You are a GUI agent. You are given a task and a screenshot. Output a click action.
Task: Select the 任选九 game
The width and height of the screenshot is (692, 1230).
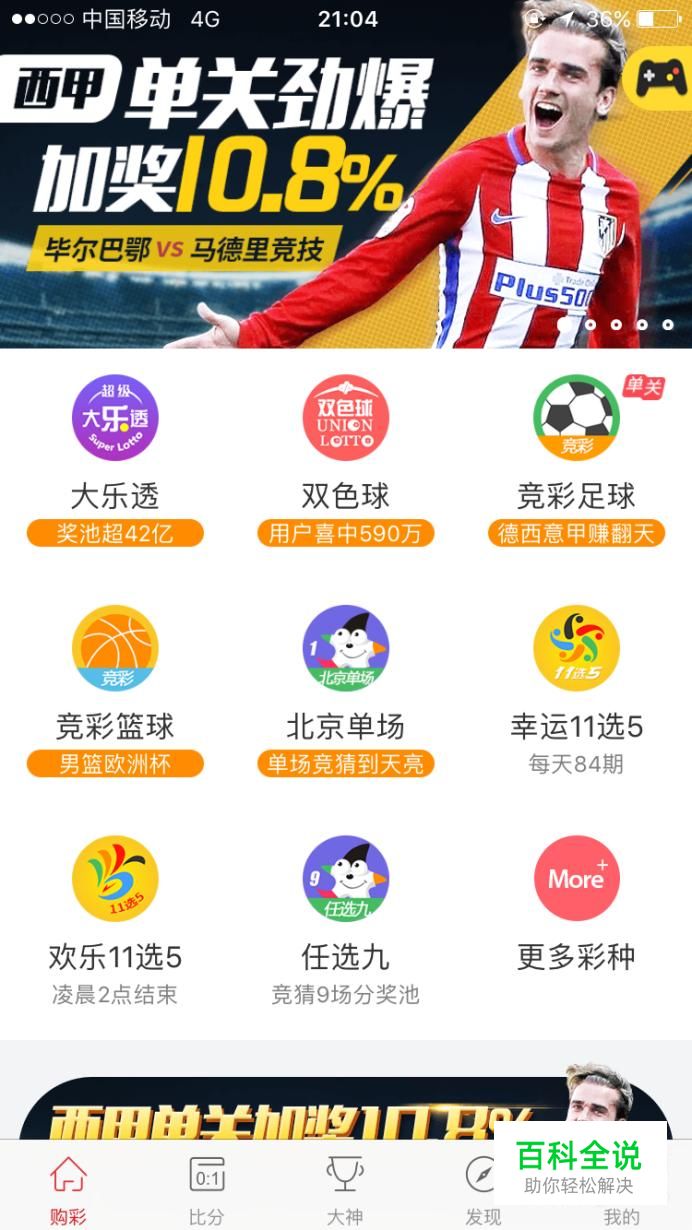[x=346, y=879]
